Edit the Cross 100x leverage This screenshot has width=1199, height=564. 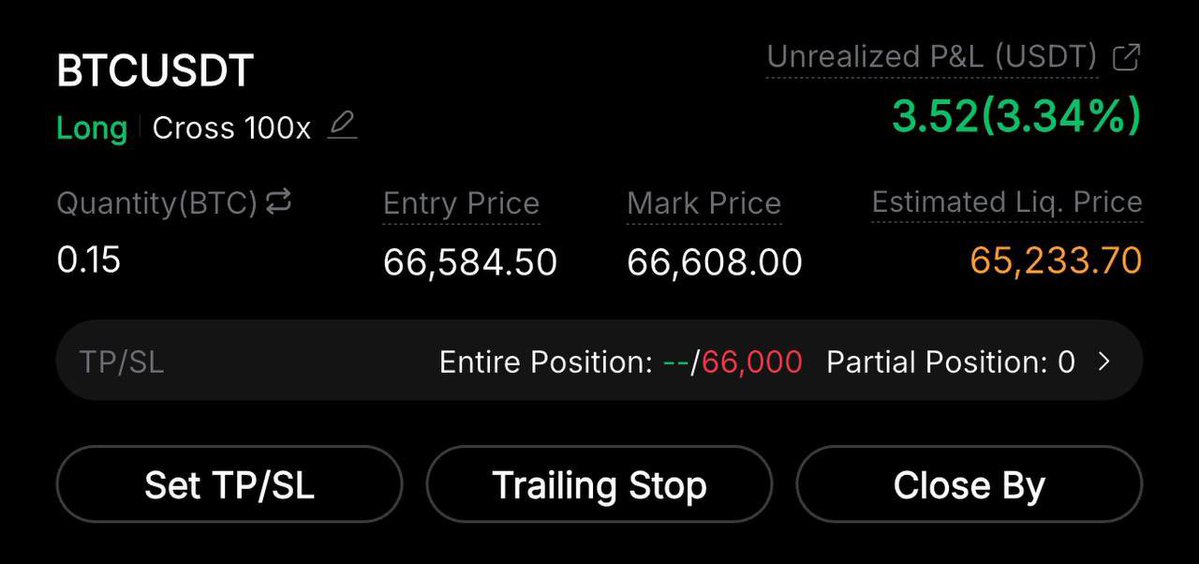(x=343, y=127)
